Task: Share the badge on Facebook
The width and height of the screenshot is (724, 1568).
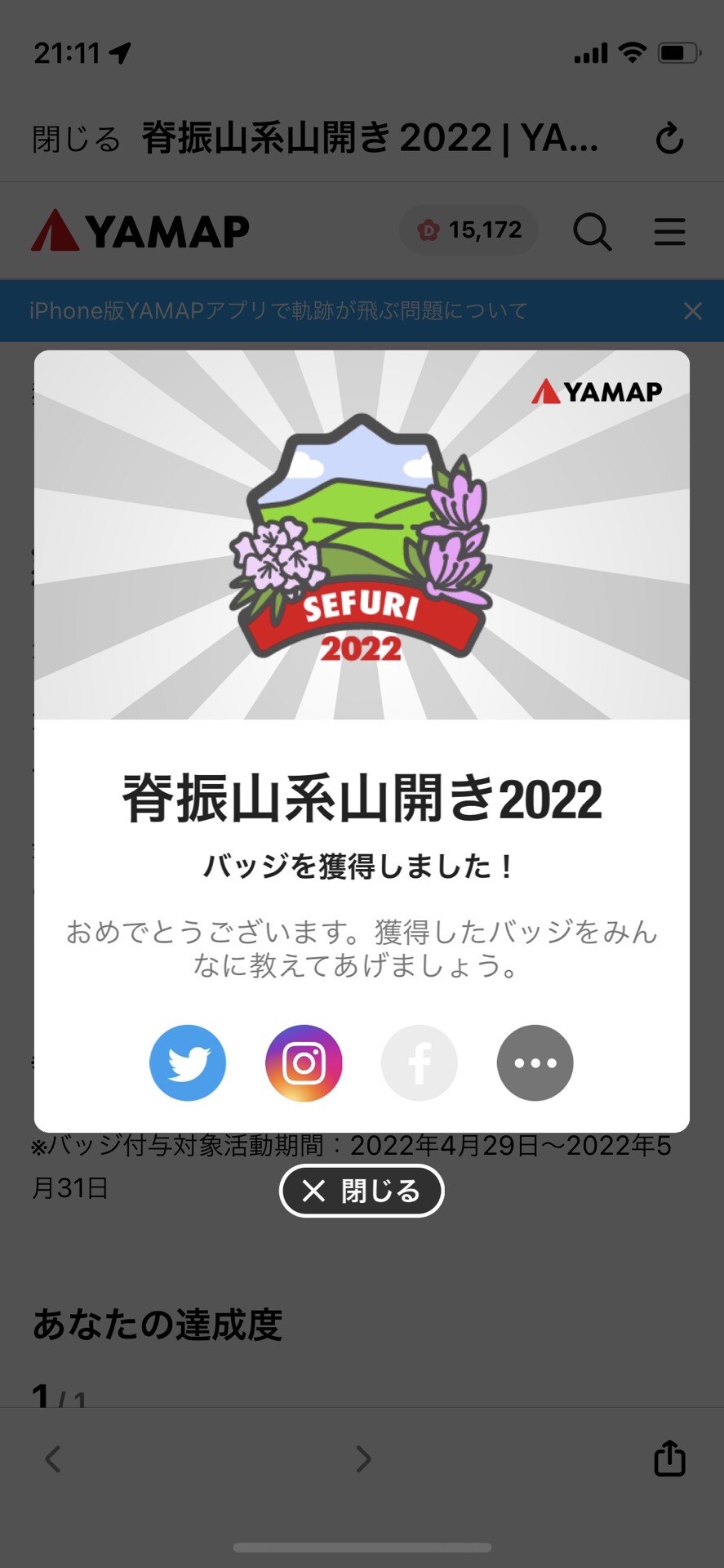Action: [x=419, y=1062]
